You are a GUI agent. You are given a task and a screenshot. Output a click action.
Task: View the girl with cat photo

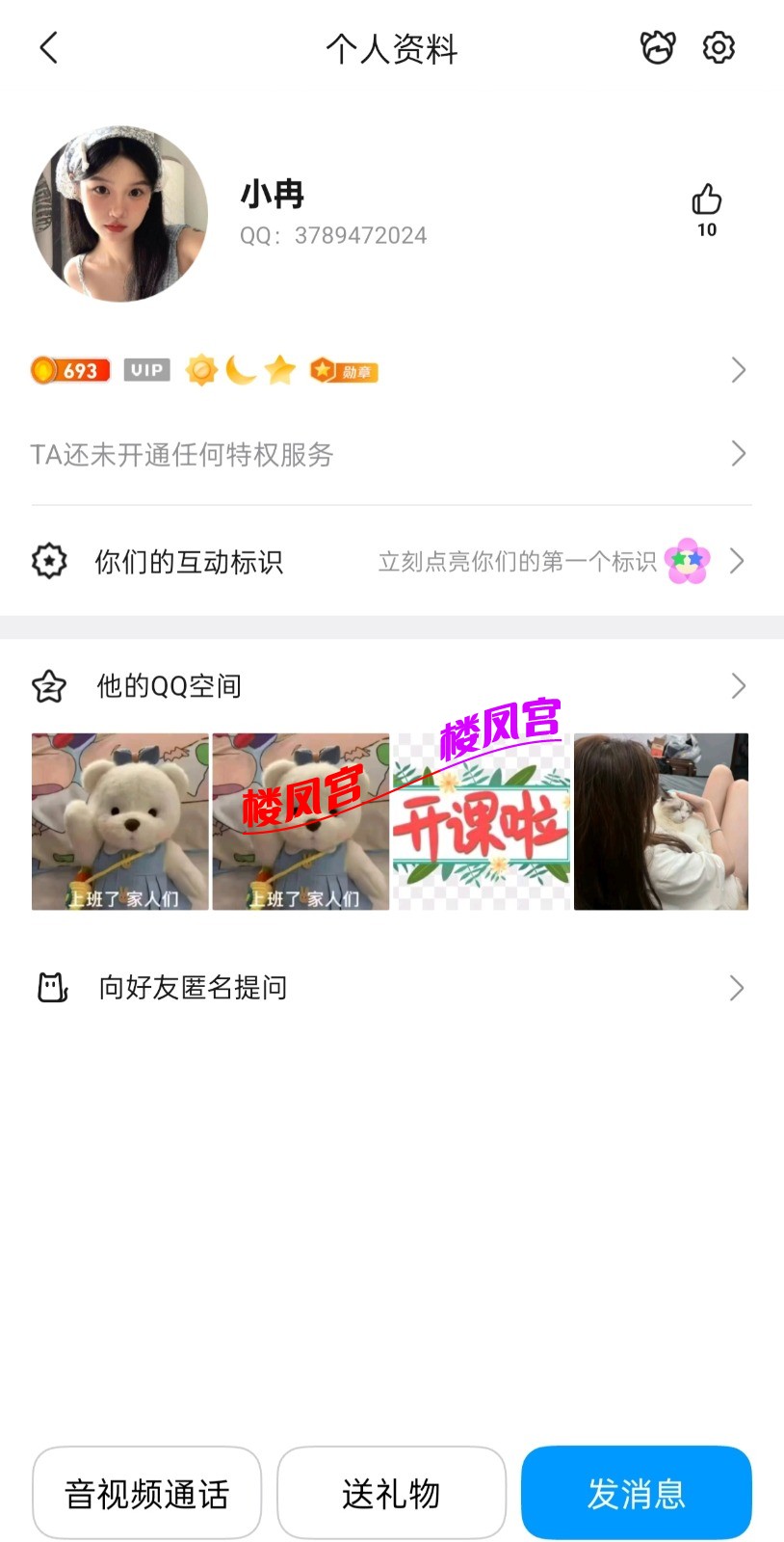(x=661, y=821)
